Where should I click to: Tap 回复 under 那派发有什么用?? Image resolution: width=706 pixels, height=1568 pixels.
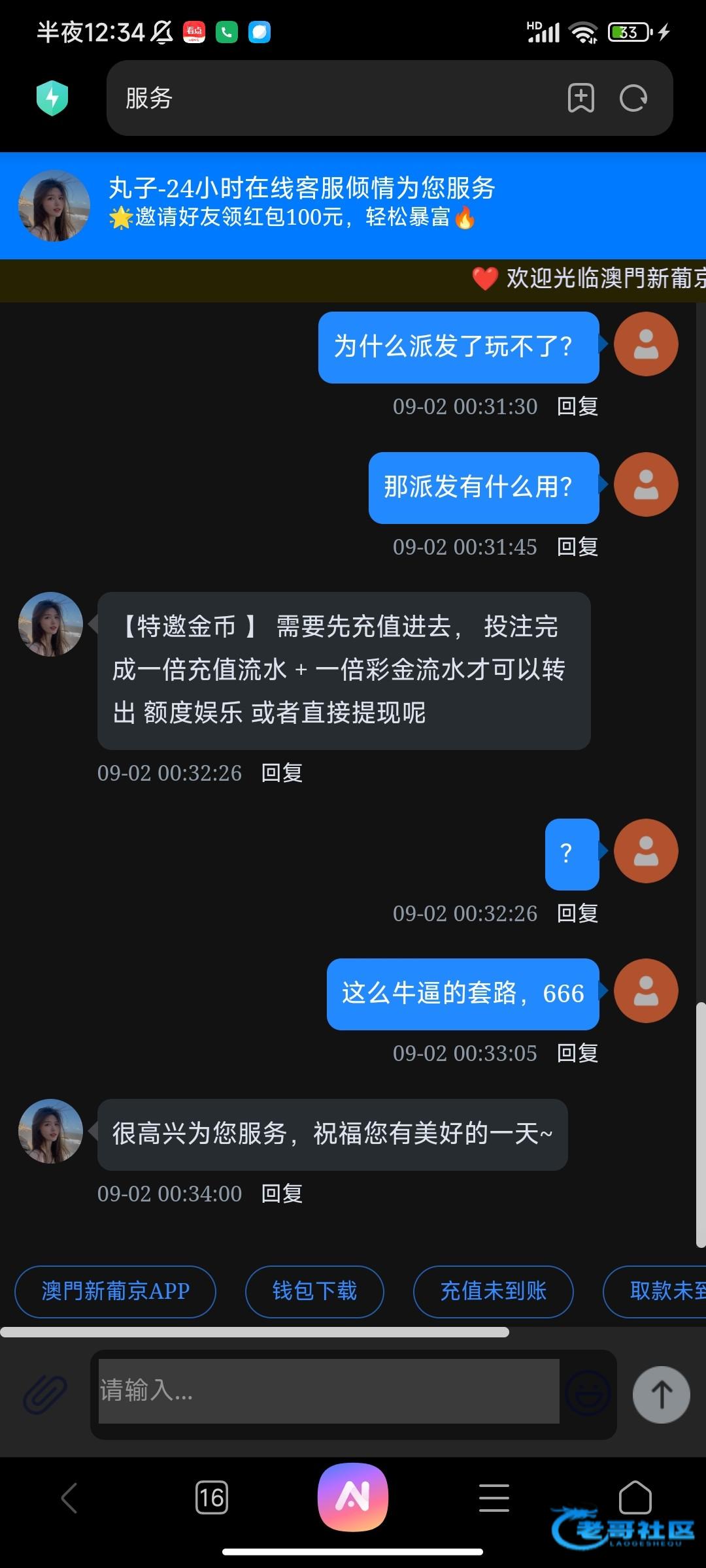pos(577,547)
